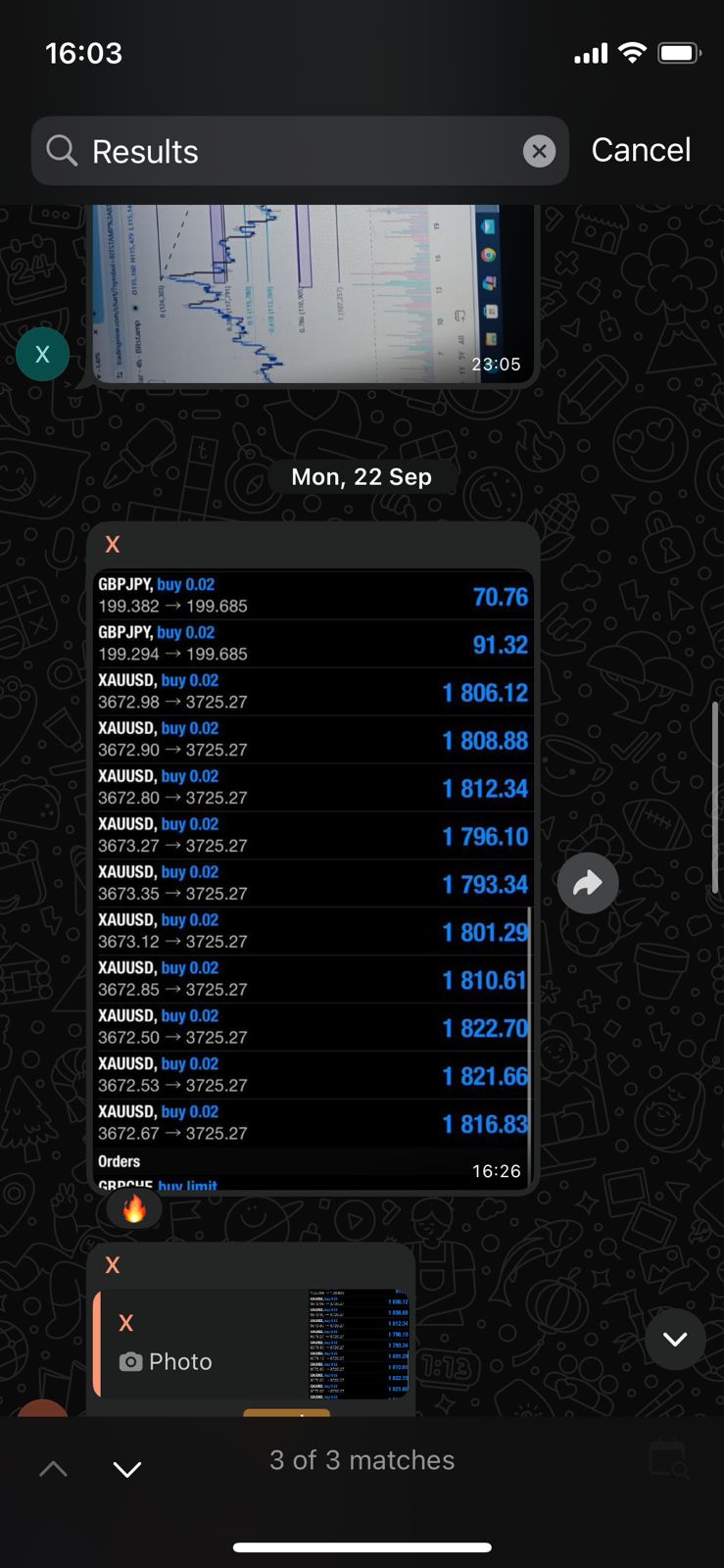Screen dimensions: 724x1568
Task: Tap the fire reaction under the screenshot
Action: point(134,1209)
